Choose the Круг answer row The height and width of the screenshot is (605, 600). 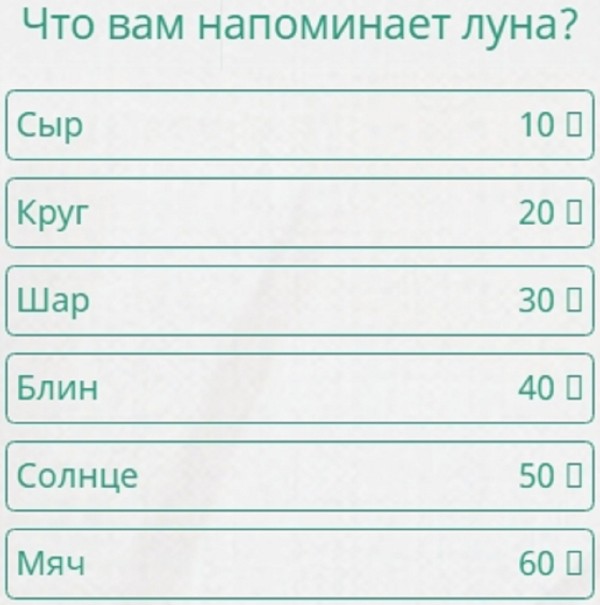(300, 212)
